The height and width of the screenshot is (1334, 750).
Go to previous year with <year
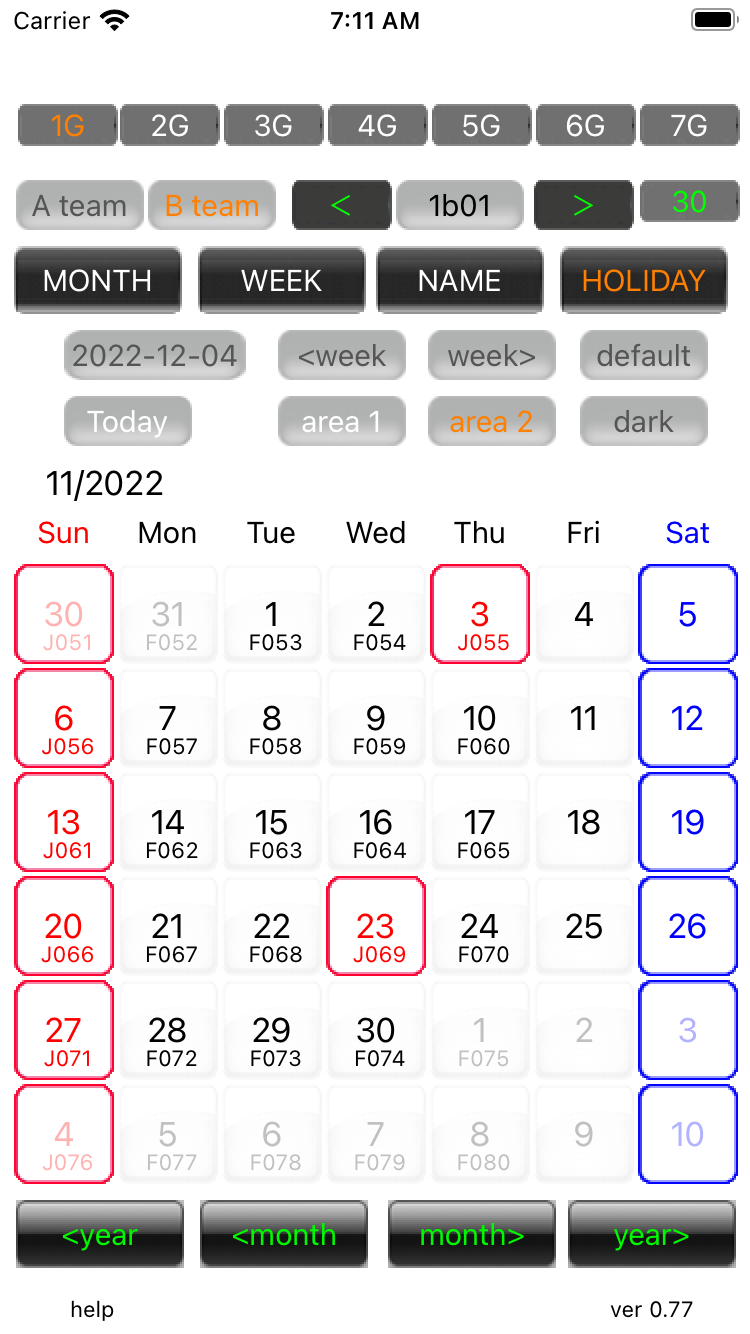100,1235
